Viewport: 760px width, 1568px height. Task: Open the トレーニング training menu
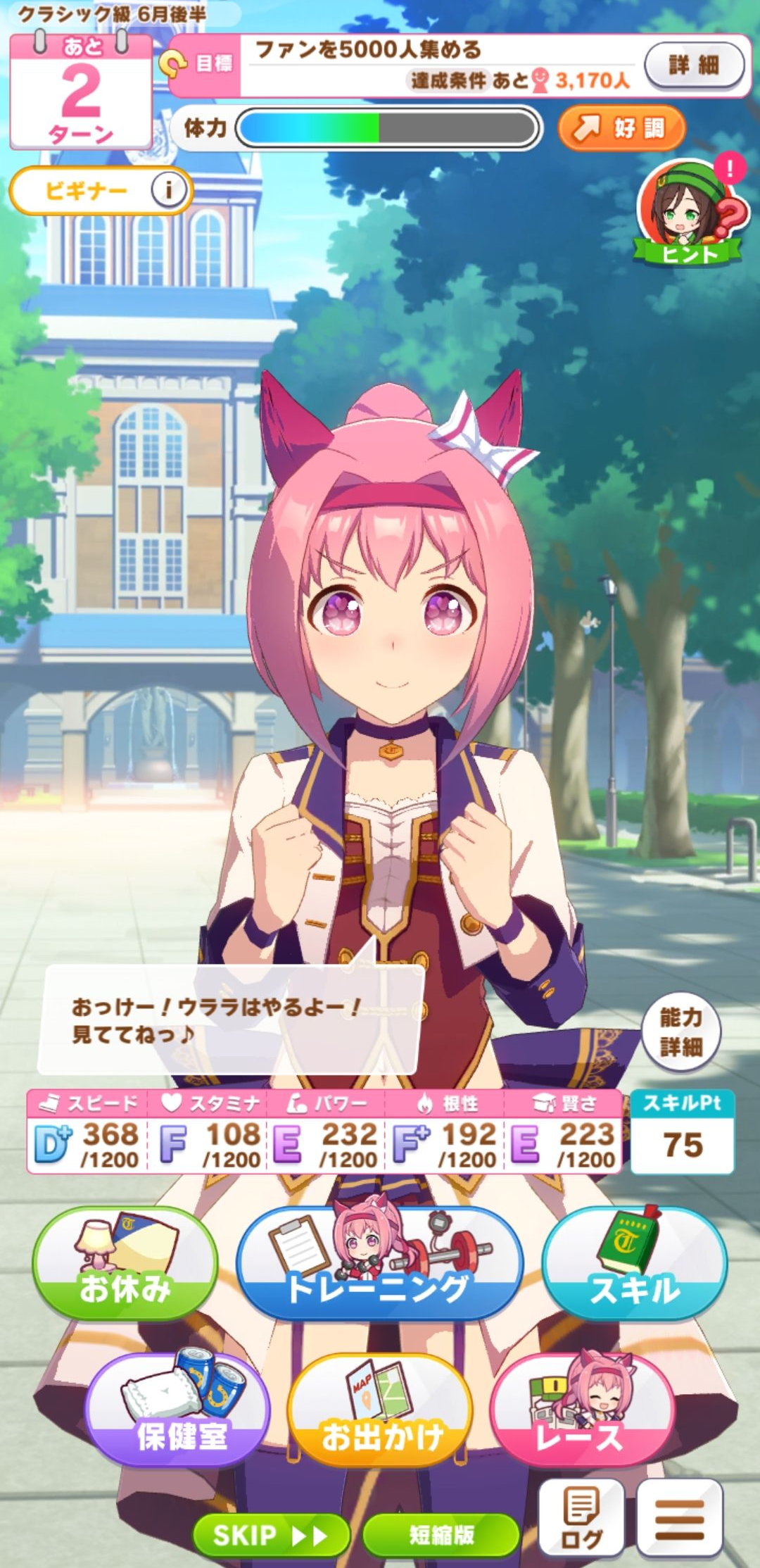(x=379, y=1262)
